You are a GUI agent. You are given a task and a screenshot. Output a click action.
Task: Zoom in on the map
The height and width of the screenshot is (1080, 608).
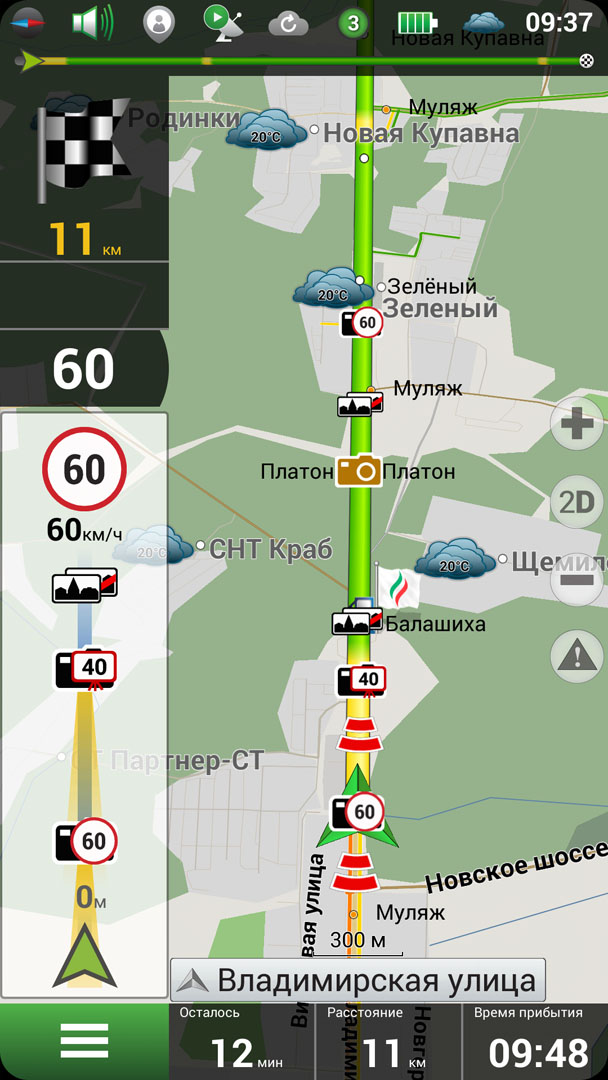(x=577, y=427)
